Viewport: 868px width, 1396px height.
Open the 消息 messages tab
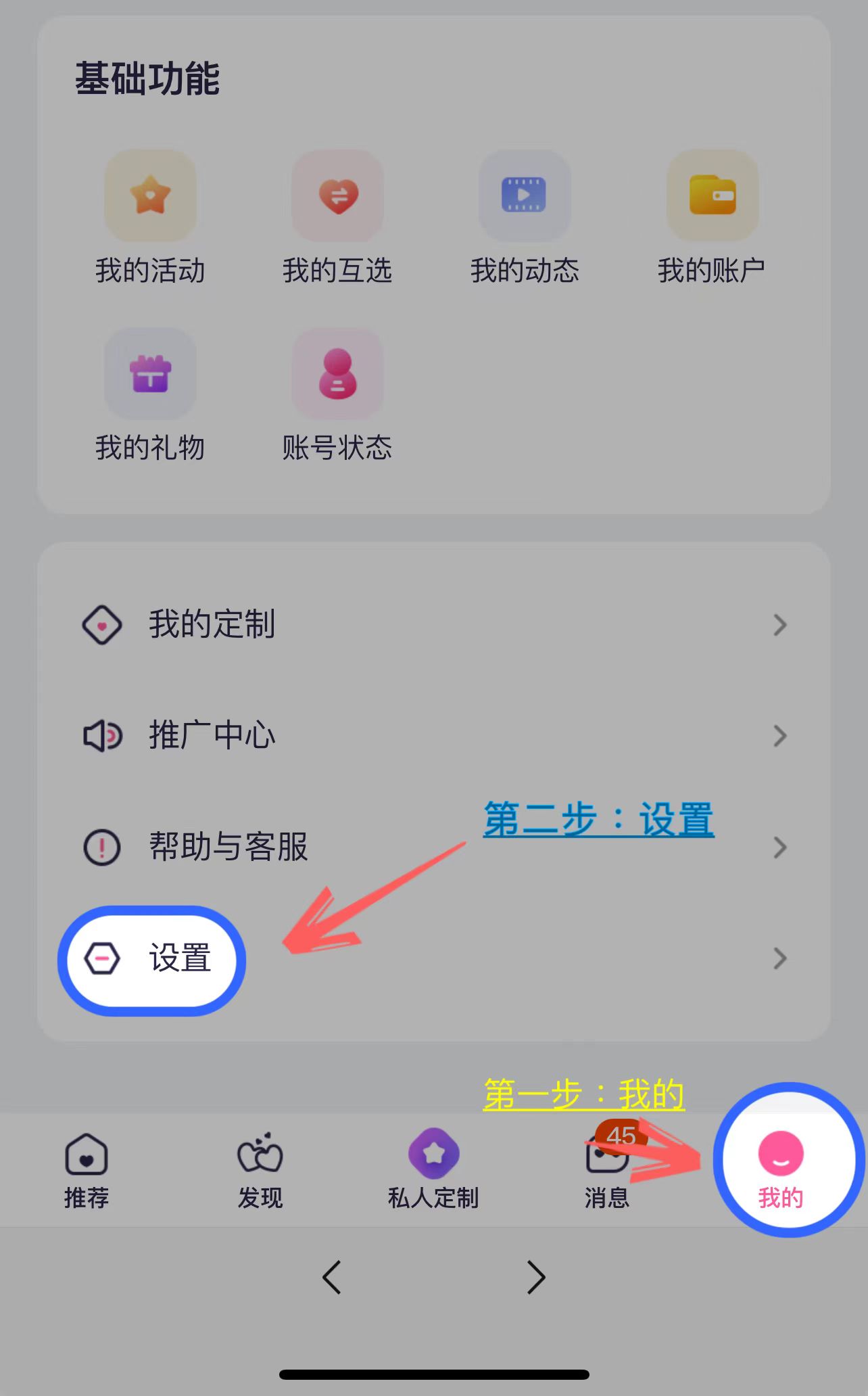[x=606, y=1171]
